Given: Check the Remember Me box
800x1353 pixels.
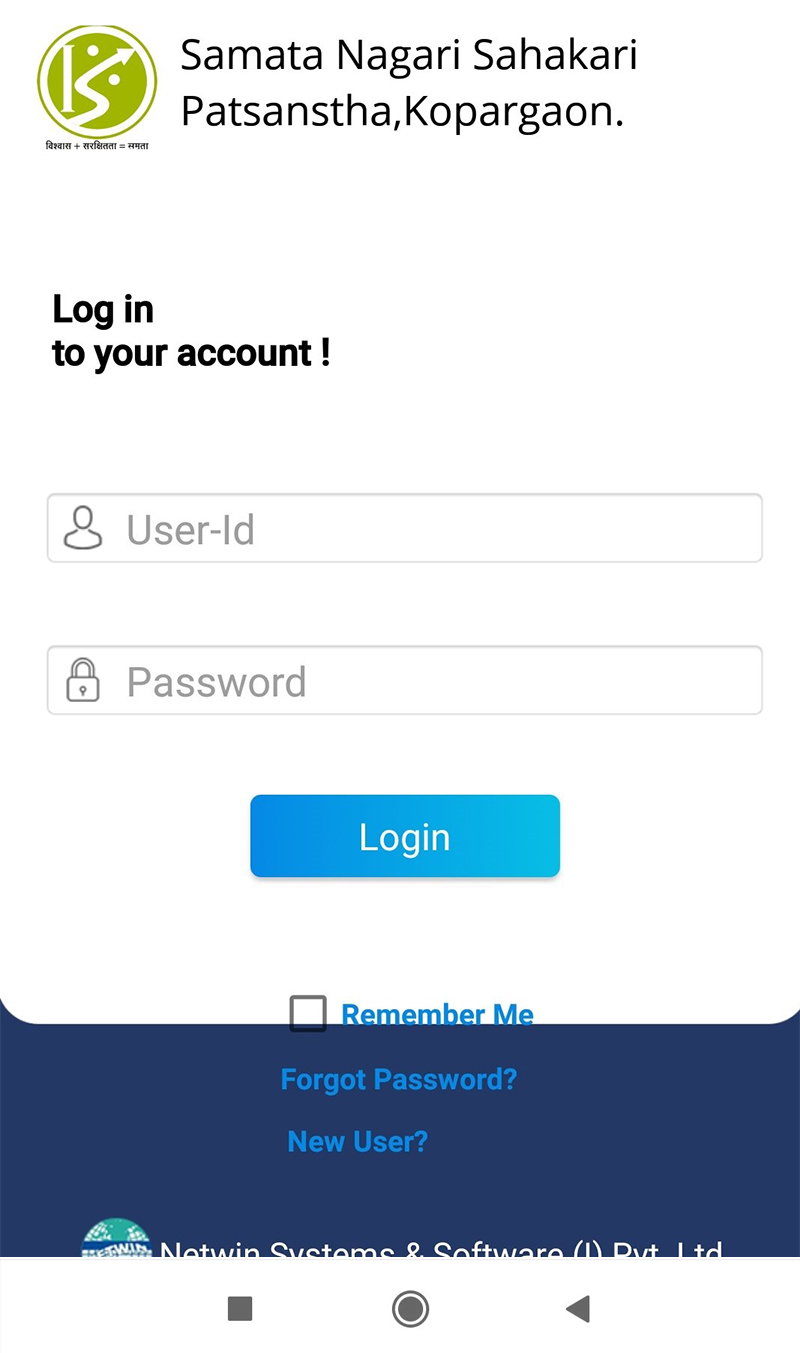Looking at the screenshot, I should pos(308,1013).
